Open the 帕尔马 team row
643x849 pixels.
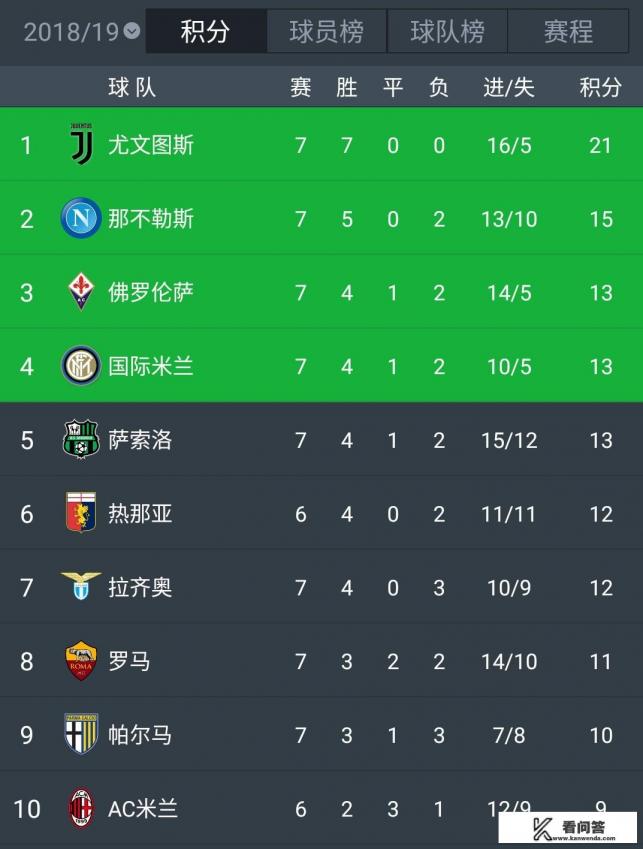(140, 735)
